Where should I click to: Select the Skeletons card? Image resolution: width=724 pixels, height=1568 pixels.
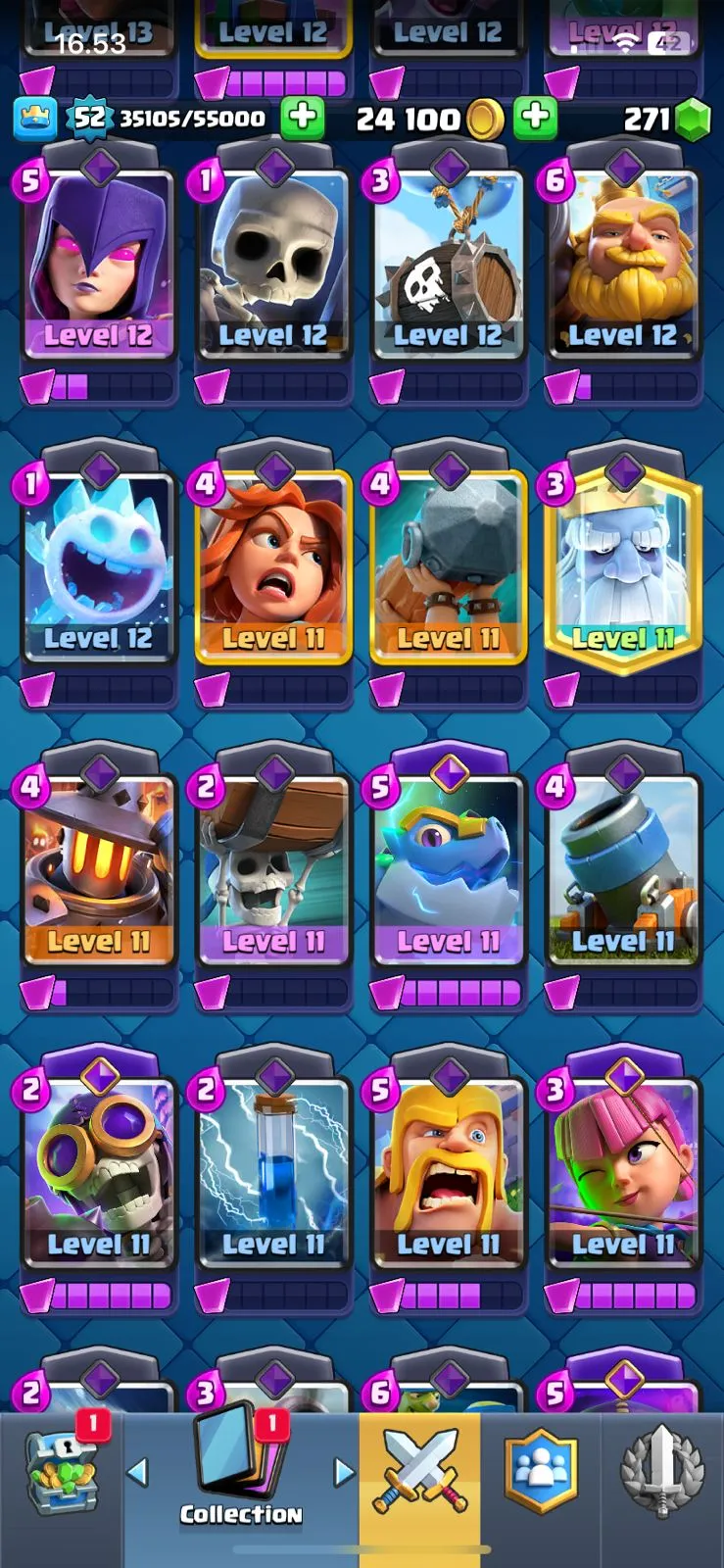[273, 265]
